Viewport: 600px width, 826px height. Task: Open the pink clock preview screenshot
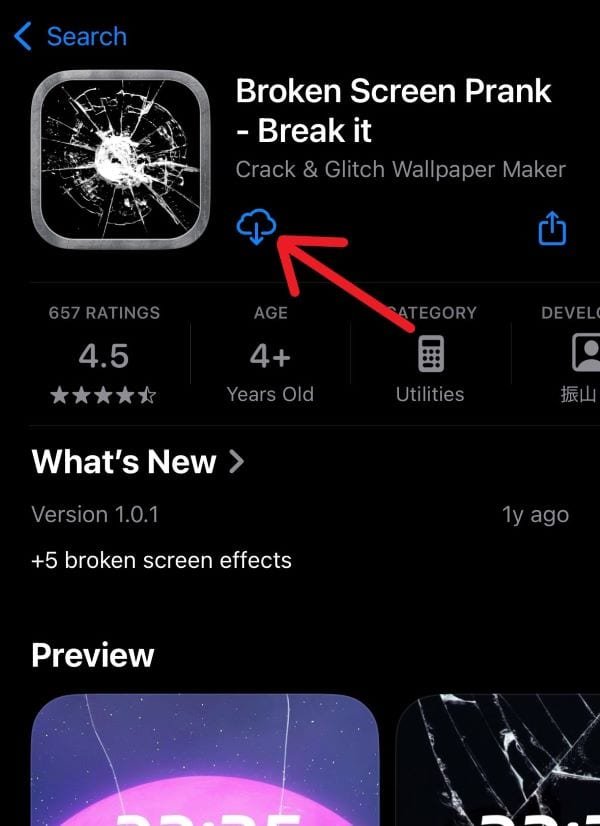point(205,760)
